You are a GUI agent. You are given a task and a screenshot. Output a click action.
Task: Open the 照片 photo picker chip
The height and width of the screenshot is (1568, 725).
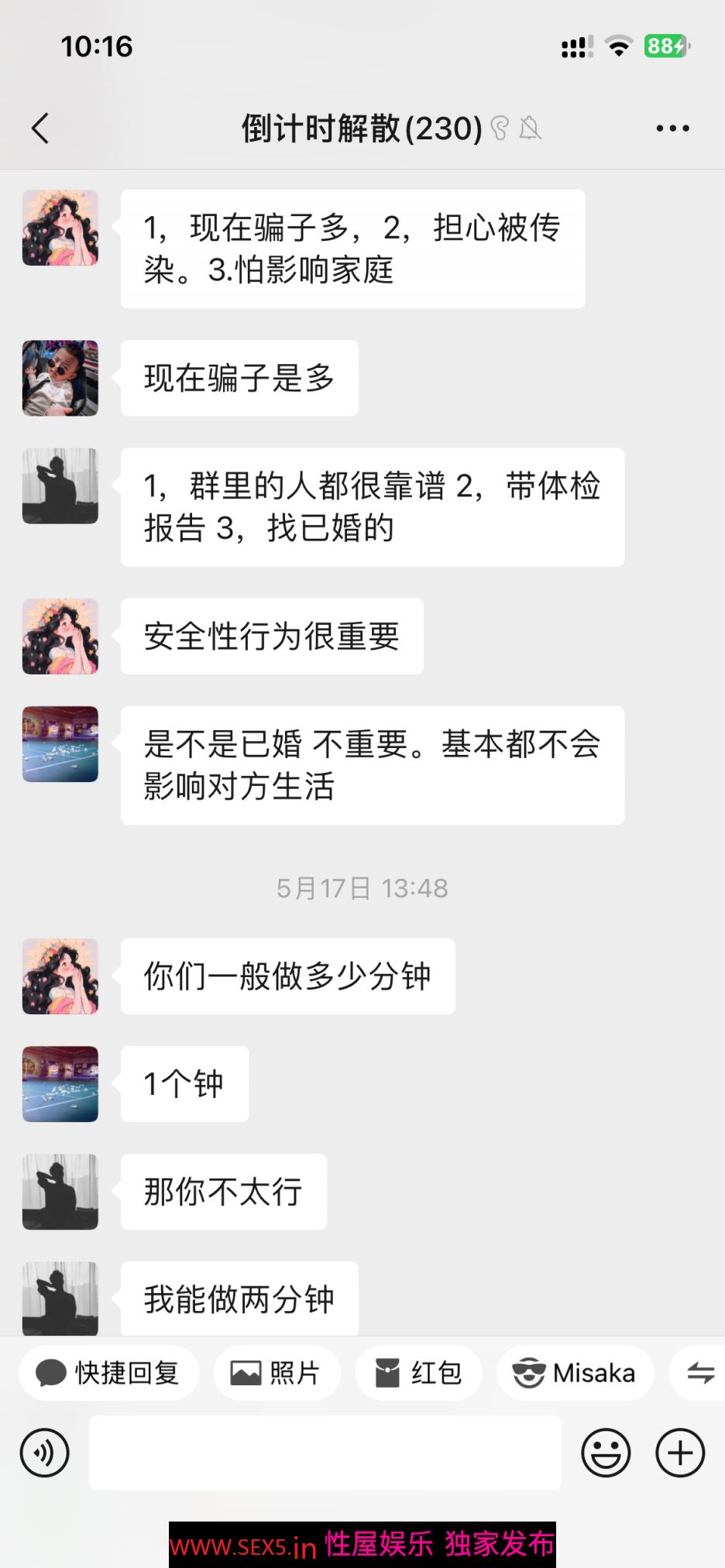pos(277,1373)
